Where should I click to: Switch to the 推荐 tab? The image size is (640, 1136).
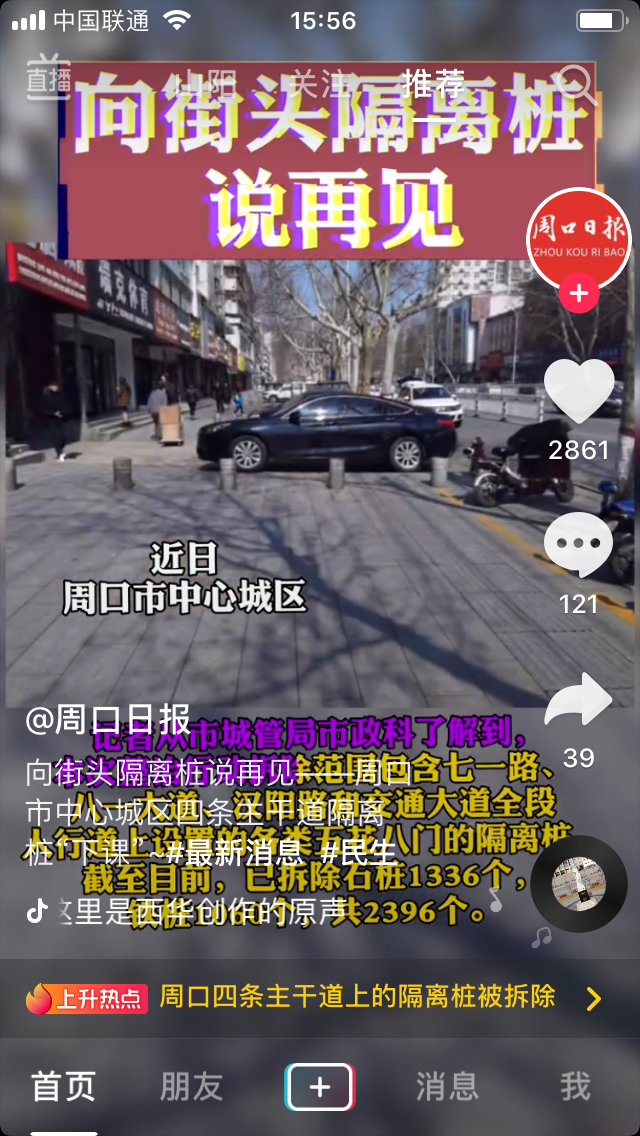[434, 82]
